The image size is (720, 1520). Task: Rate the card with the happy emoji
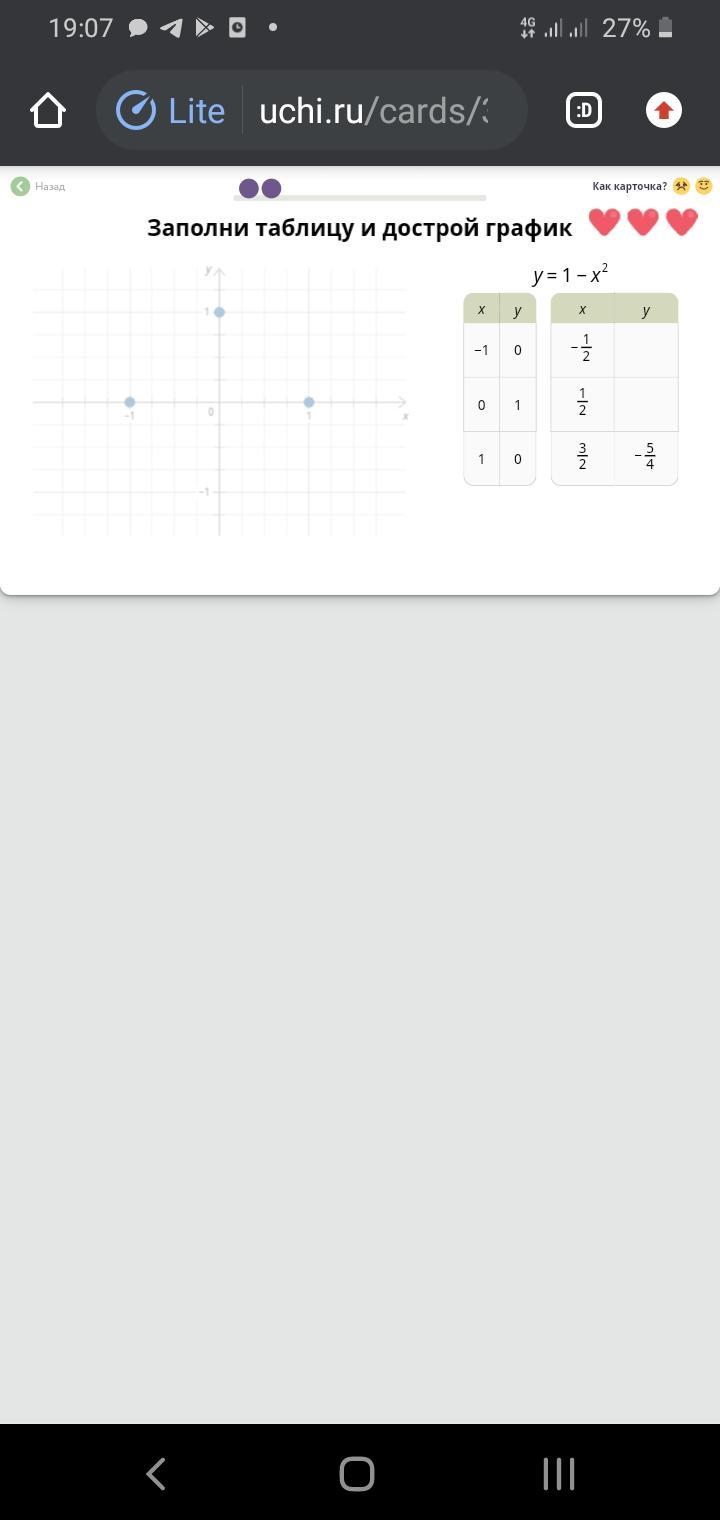click(704, 186)
